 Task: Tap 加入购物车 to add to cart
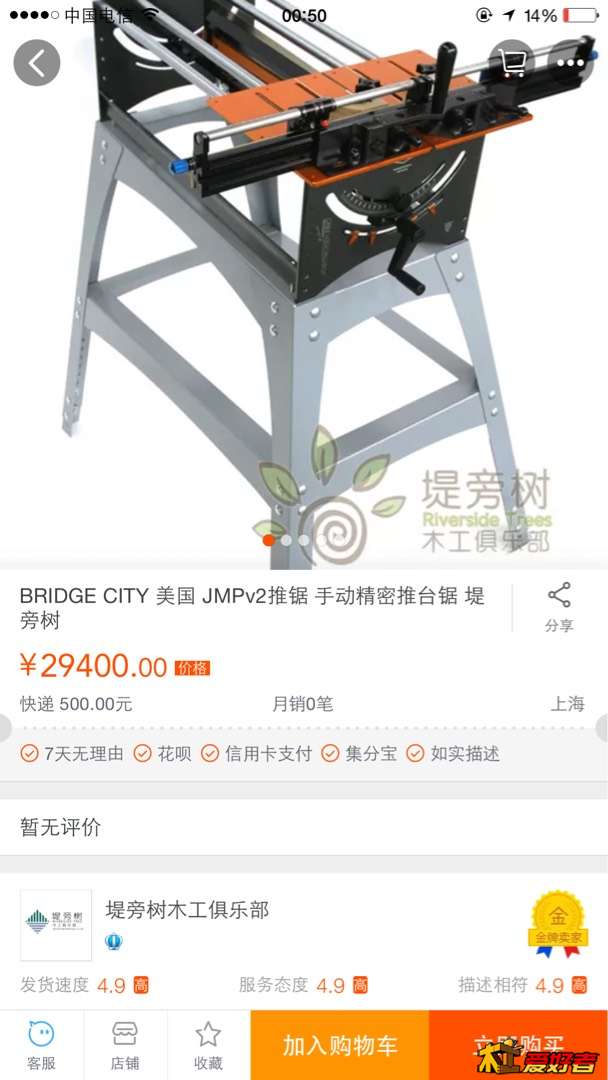pos(340,1046)
